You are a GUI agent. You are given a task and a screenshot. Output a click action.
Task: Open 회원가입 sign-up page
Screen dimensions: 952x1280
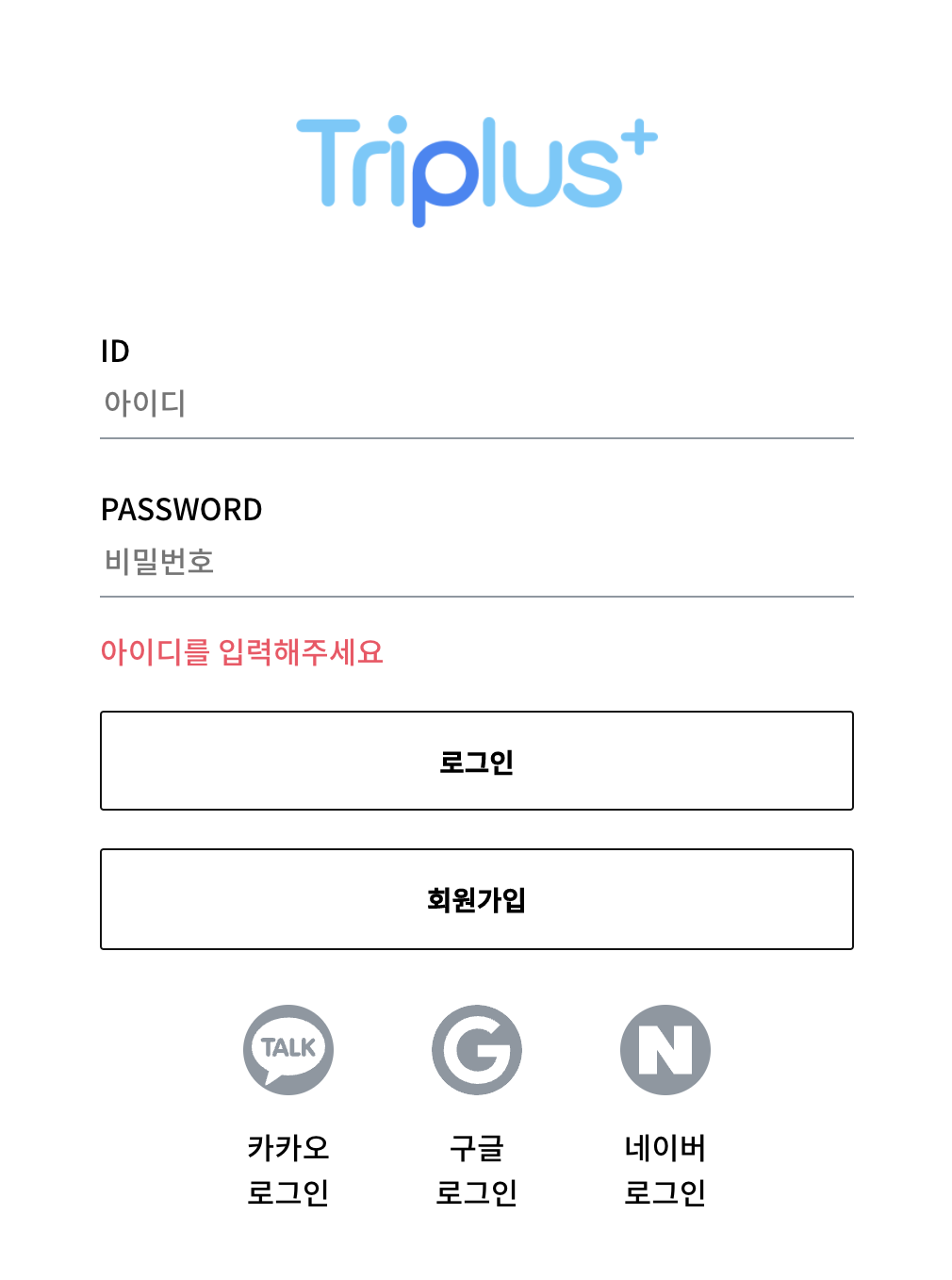(476, 899)
